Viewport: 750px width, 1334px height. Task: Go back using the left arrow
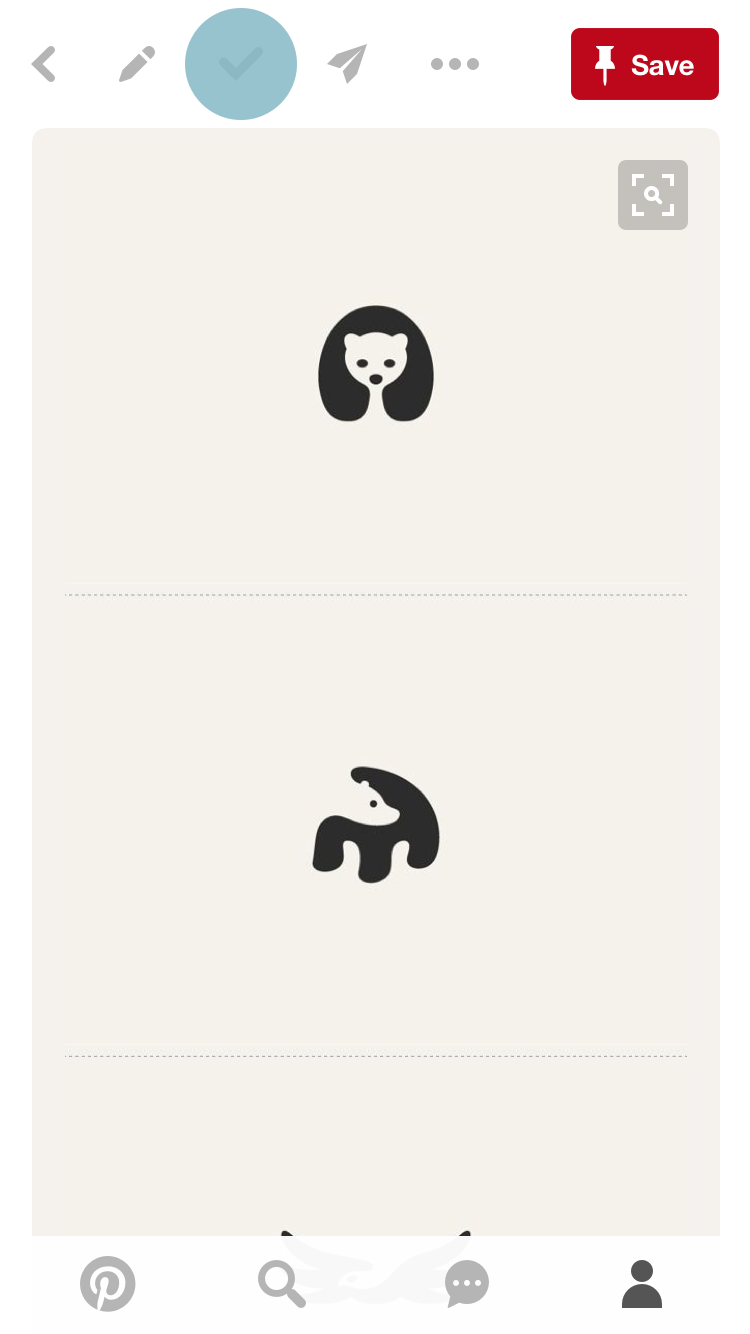(x=43, y=64)
